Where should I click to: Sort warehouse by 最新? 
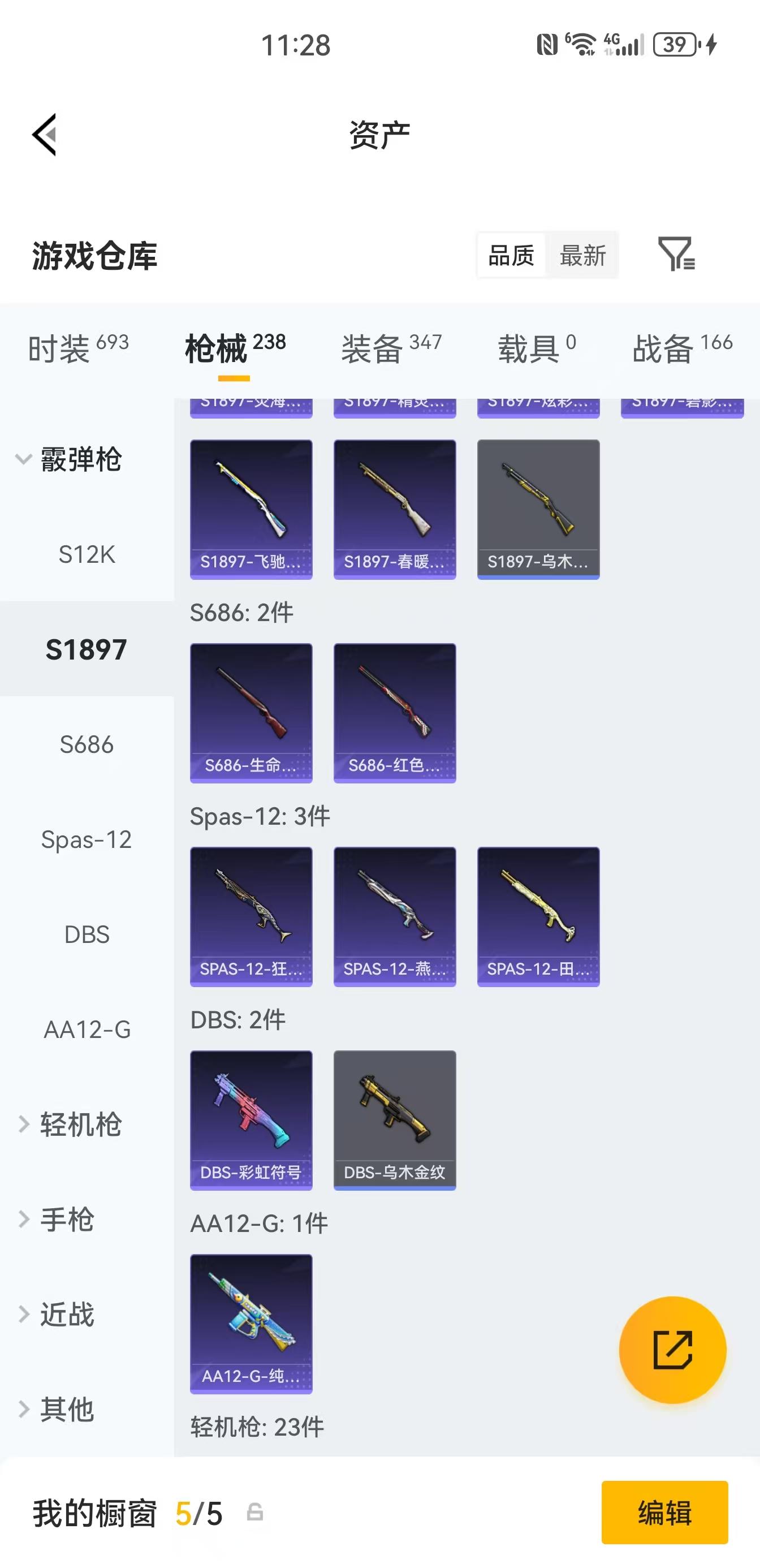pyautogui.click(x=582, y=255)
